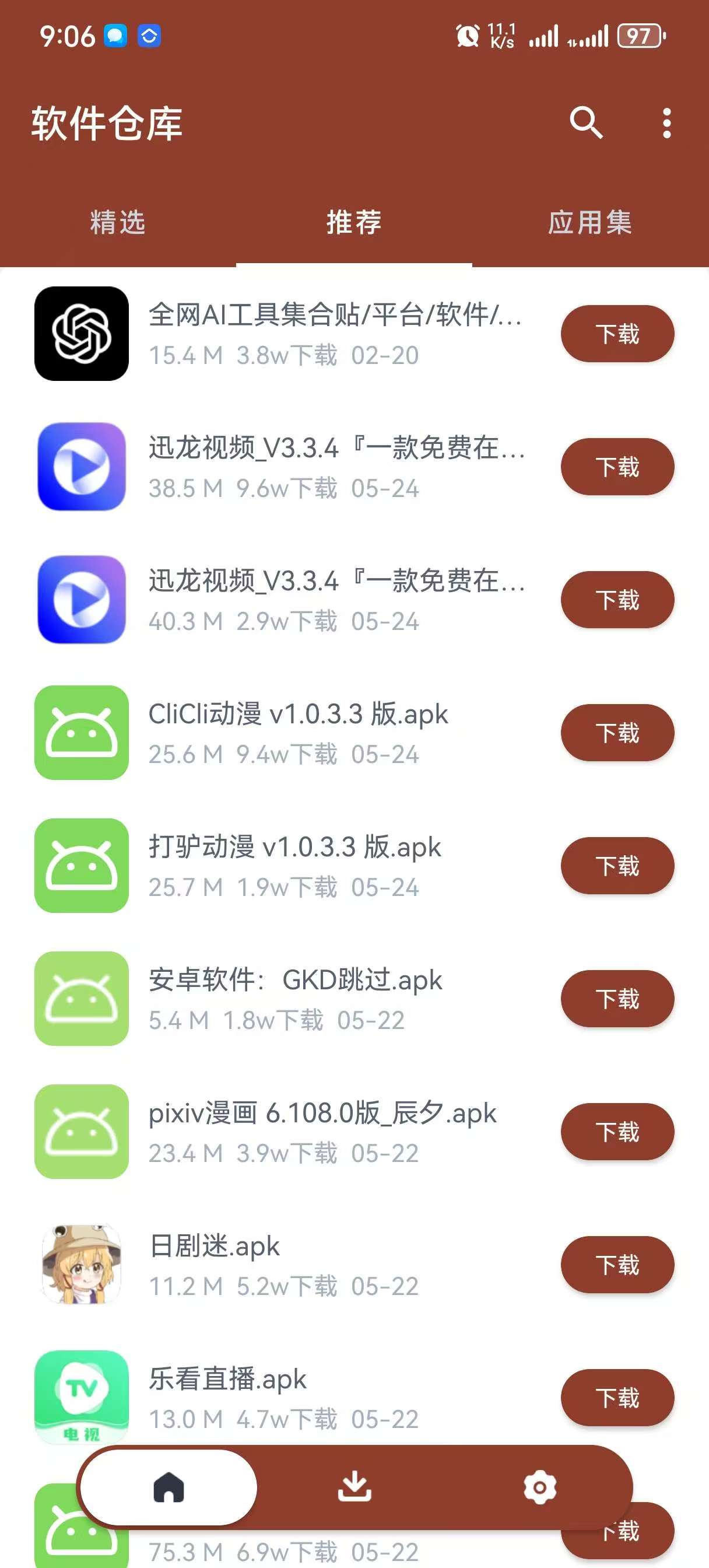This screenshot has height=1568, width=709.
Task: Select the 迅龙视频 purple play icon
Action: tap(80, 468)
